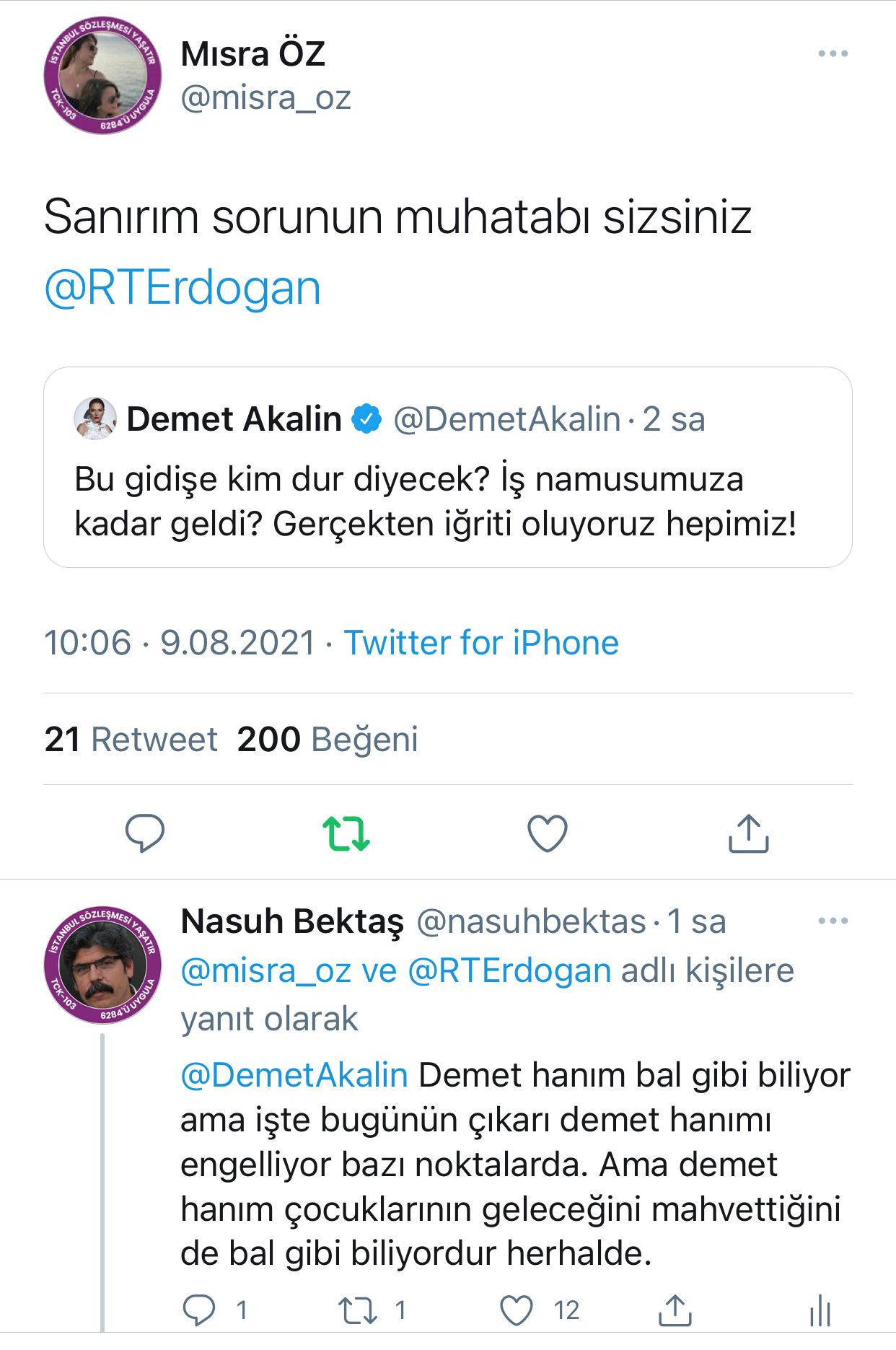The height and width of the screenshot is (1350, 896).
Task: Like Nasuh Bektaş's reply
Action: (x=517, y=1310)
